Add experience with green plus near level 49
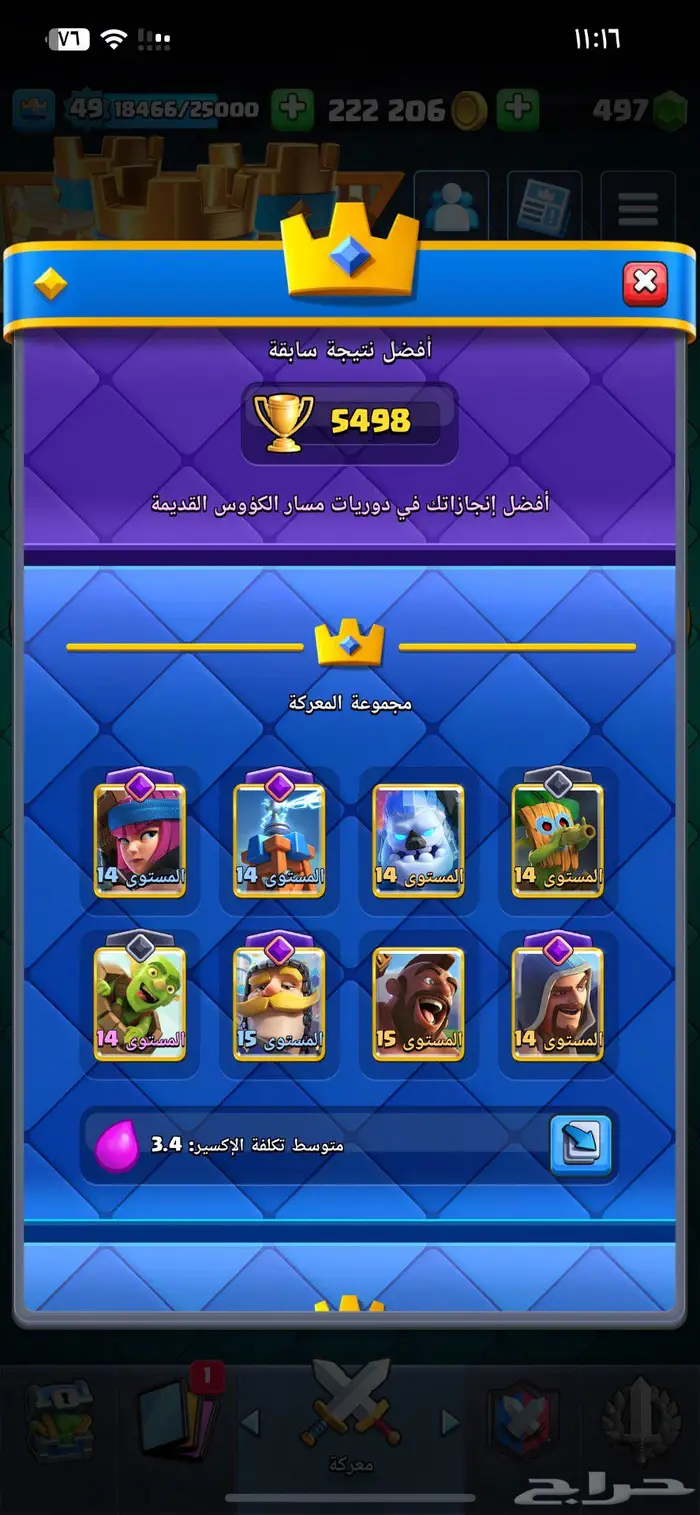The width and height of the screenshot is (700, 1515). tap(292, 109)
